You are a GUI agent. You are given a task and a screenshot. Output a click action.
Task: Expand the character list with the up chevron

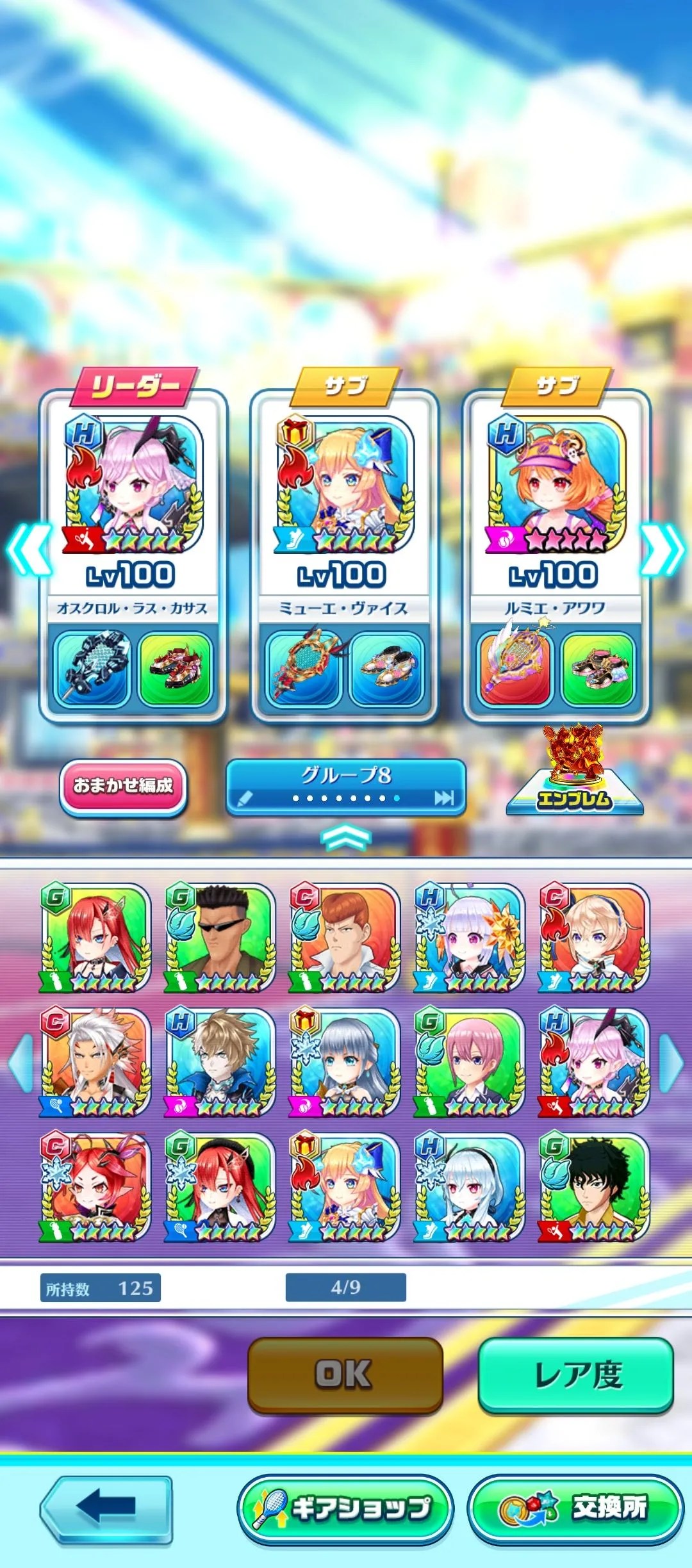click(x=345, y=838)
